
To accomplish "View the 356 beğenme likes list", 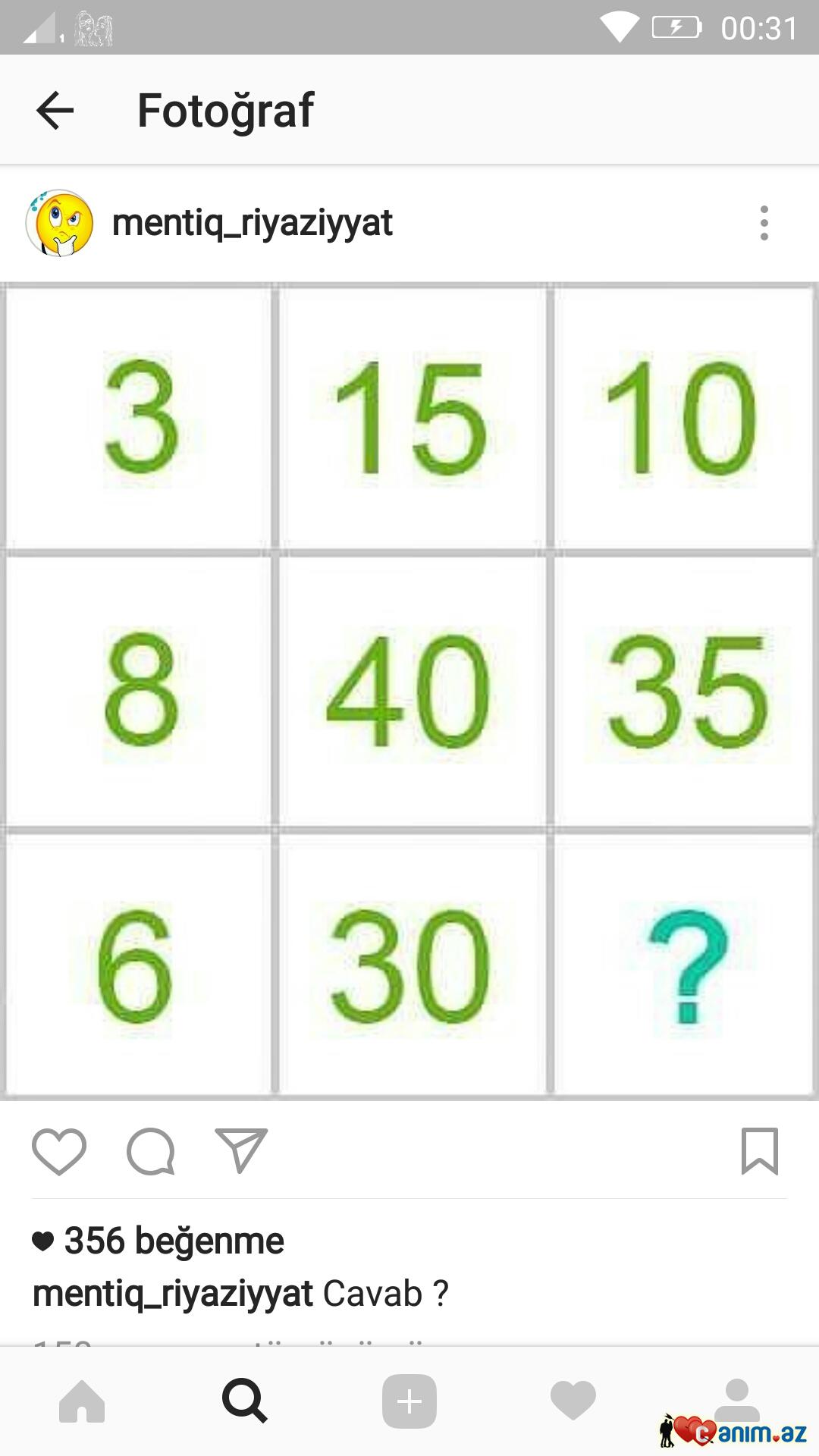I will pos(173,1241).
